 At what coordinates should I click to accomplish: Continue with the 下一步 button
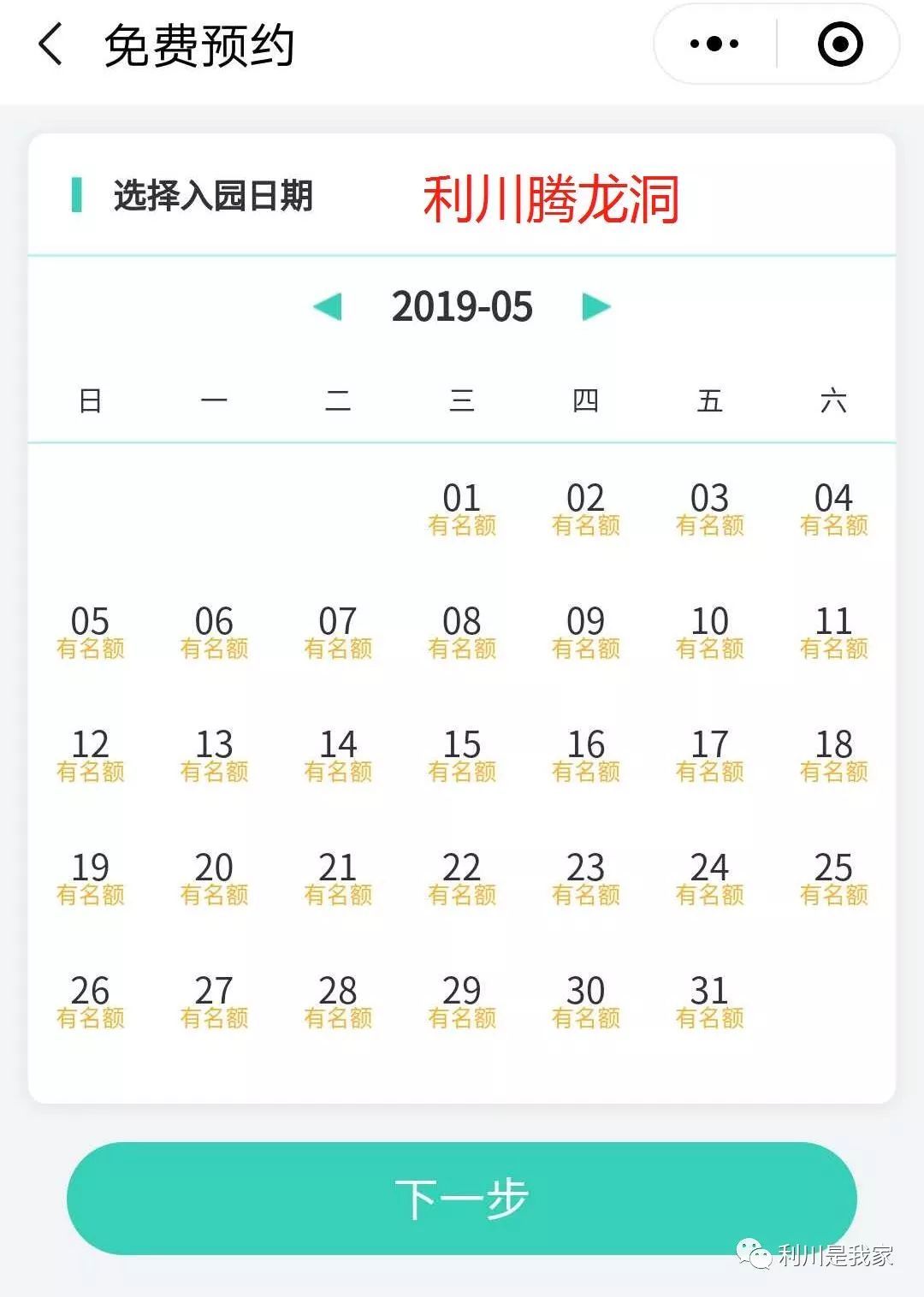(x=462, y=1199)
